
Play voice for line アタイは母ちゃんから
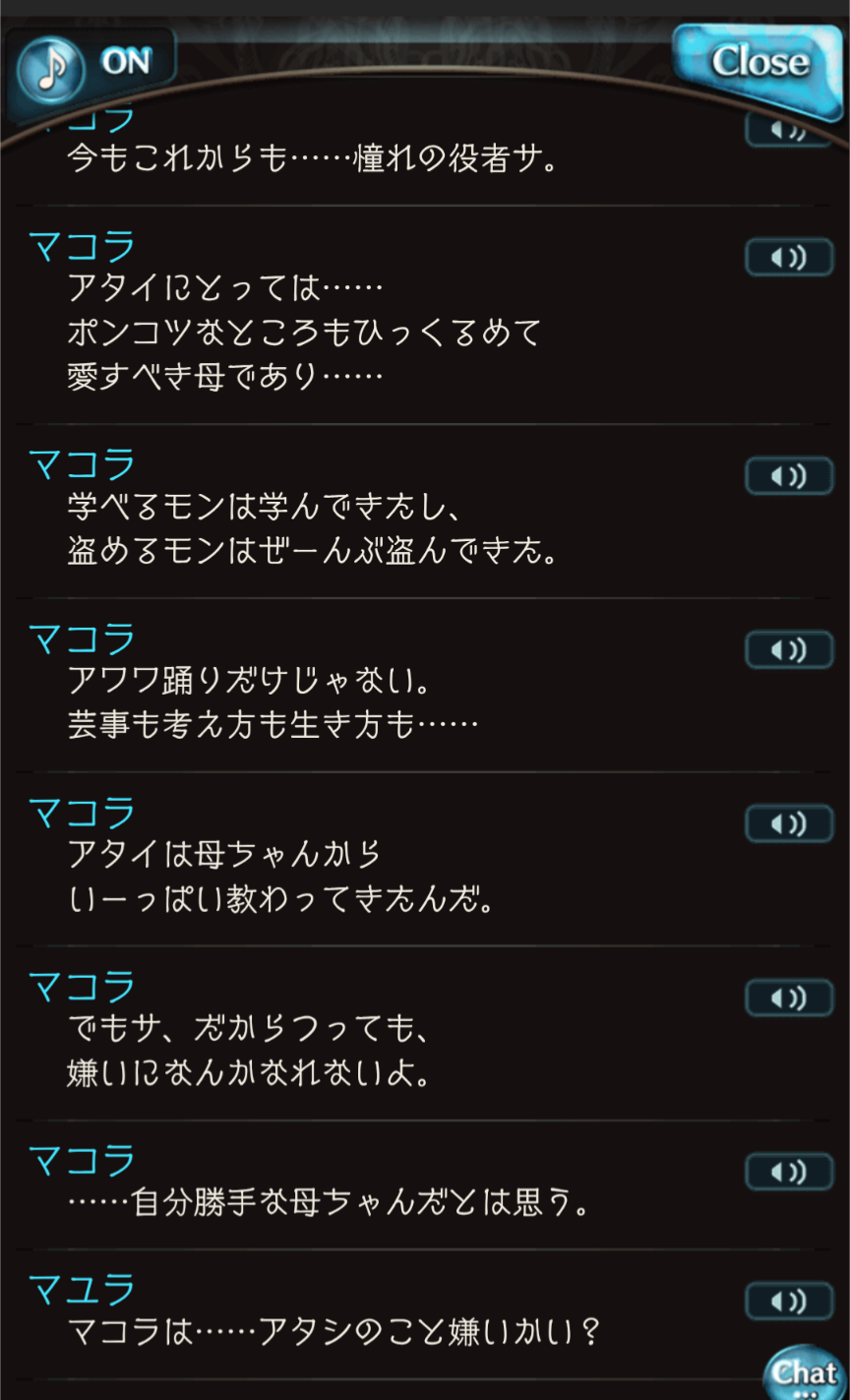click(788, 824)
